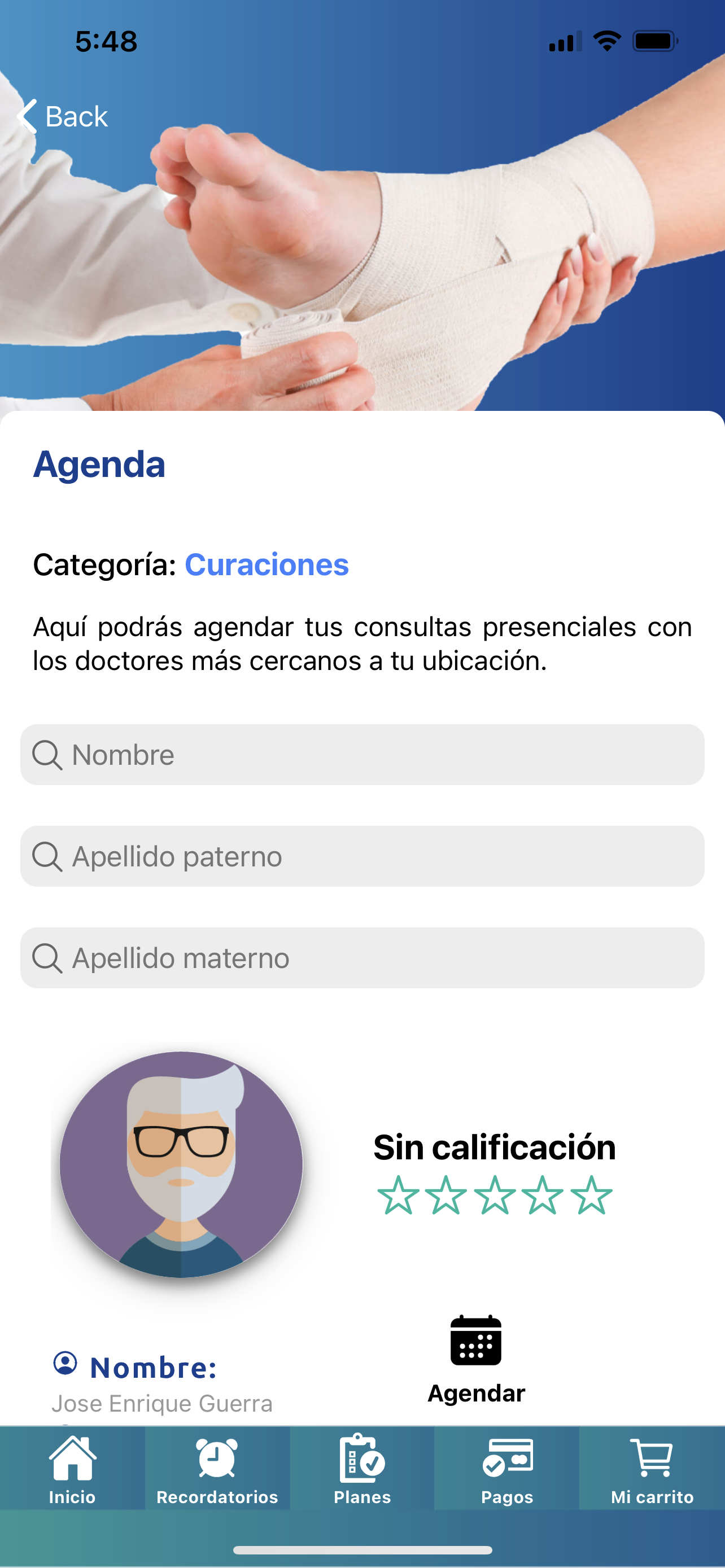Tap the Nombre search field
The width and height of the screenshot is (725, 1568).
coord(362,755)
